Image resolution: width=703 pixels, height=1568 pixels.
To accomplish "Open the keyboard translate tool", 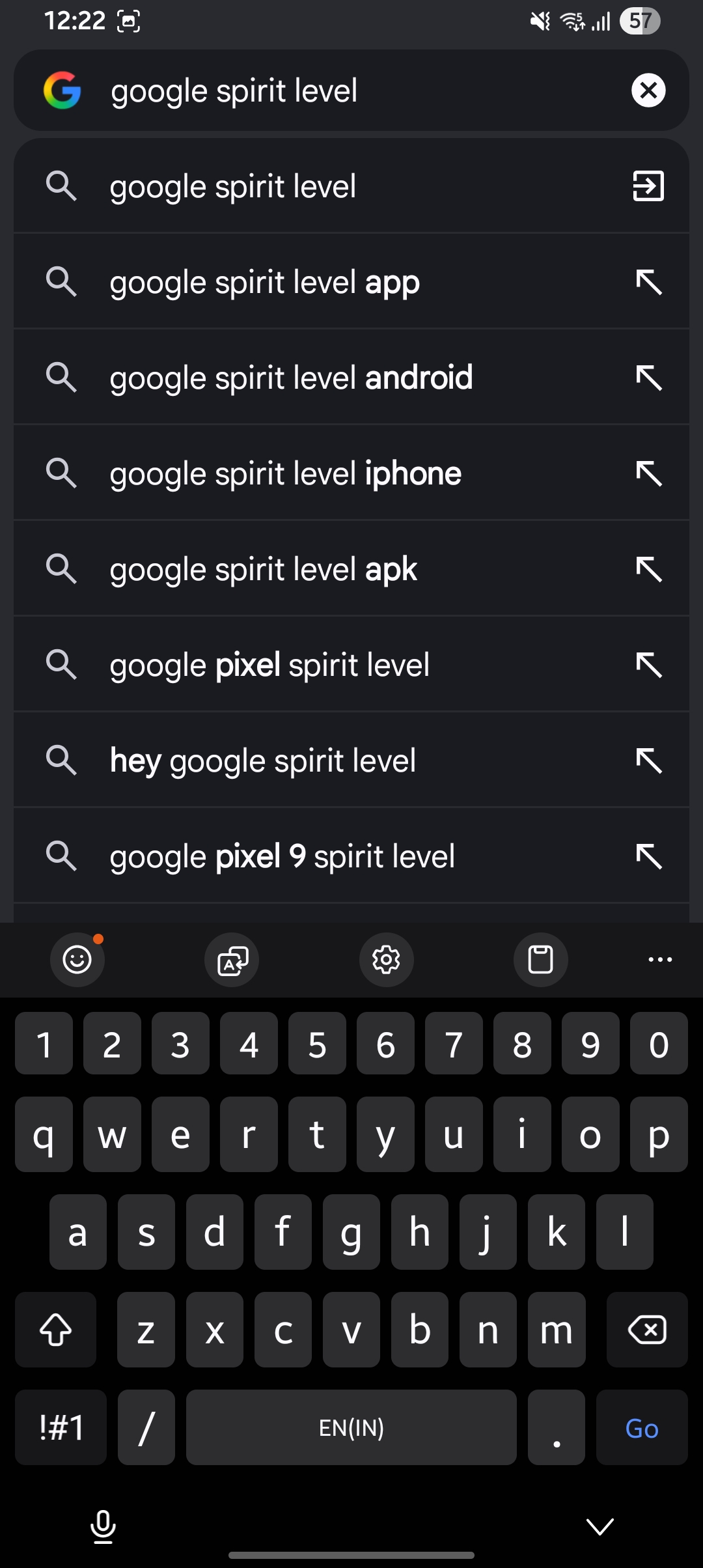I will click(232, 959).
